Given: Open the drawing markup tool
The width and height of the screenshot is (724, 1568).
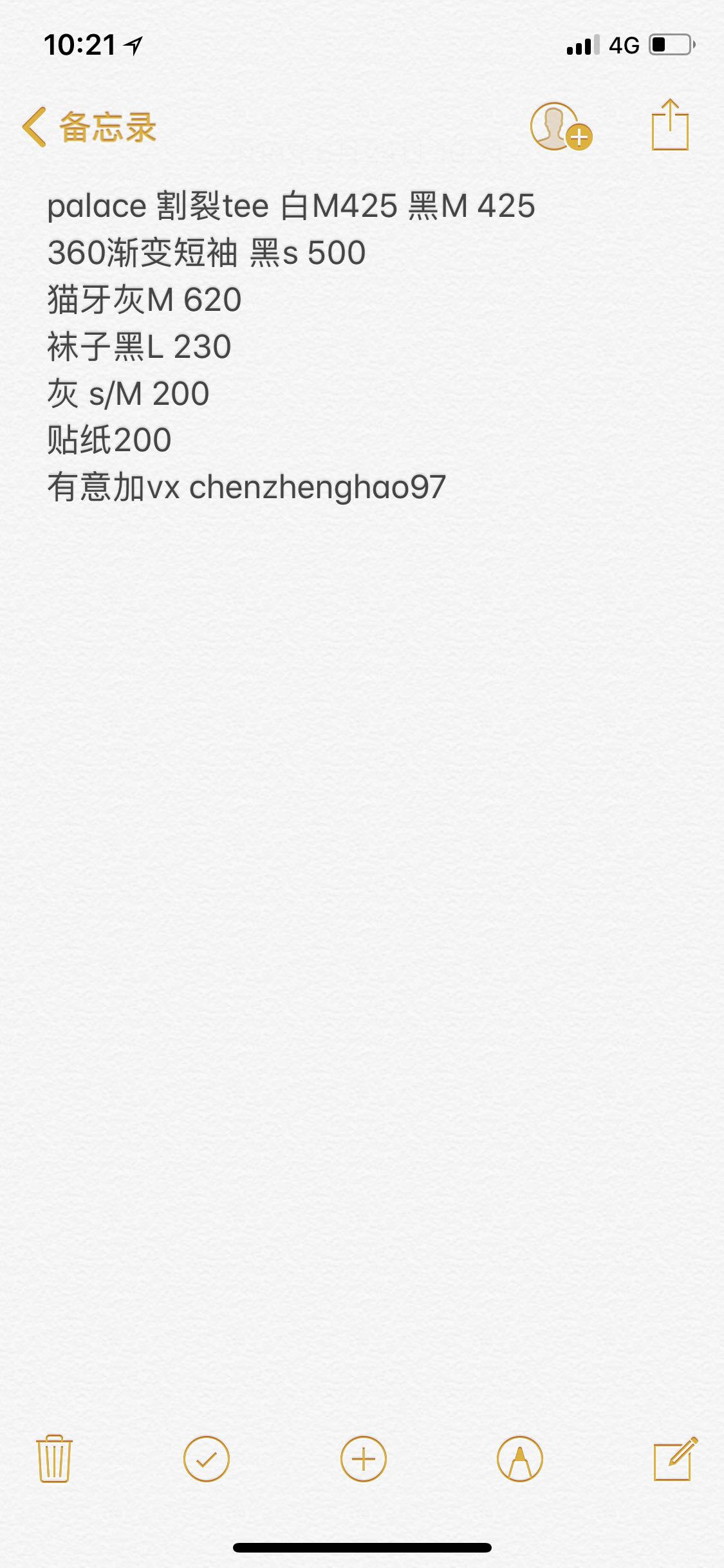Looking at the screenshot, I should pos(520,1459).
